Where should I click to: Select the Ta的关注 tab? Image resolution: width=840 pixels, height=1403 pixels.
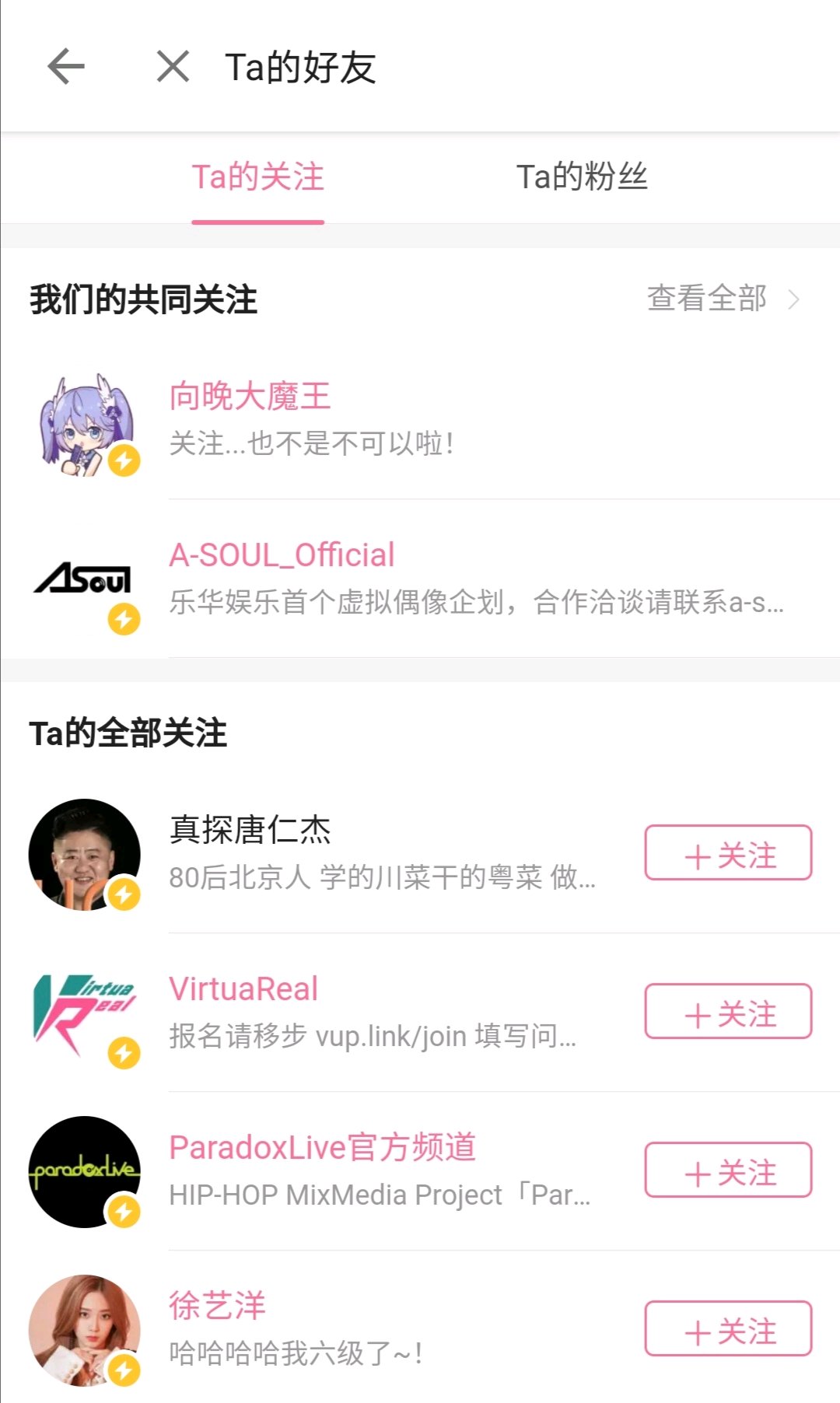(x=257, y=177)
